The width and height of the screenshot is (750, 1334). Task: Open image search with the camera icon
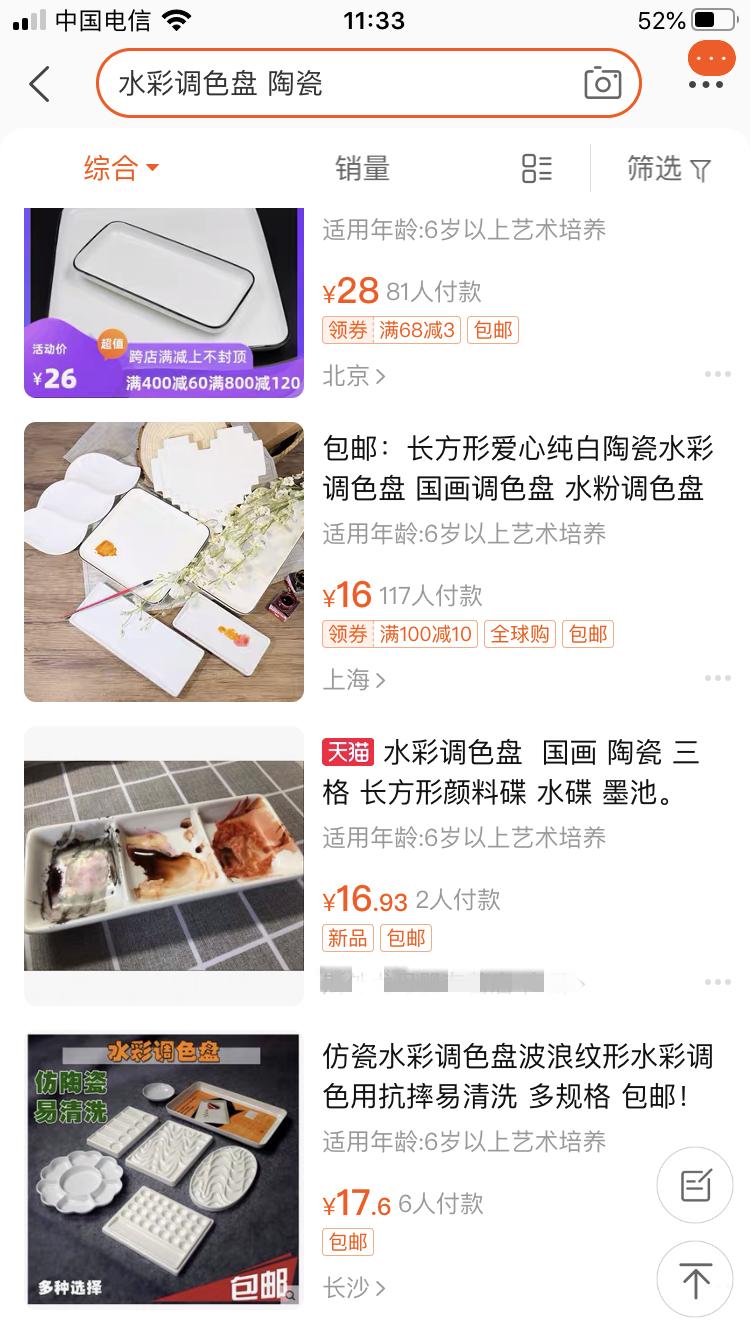(600, 85)
